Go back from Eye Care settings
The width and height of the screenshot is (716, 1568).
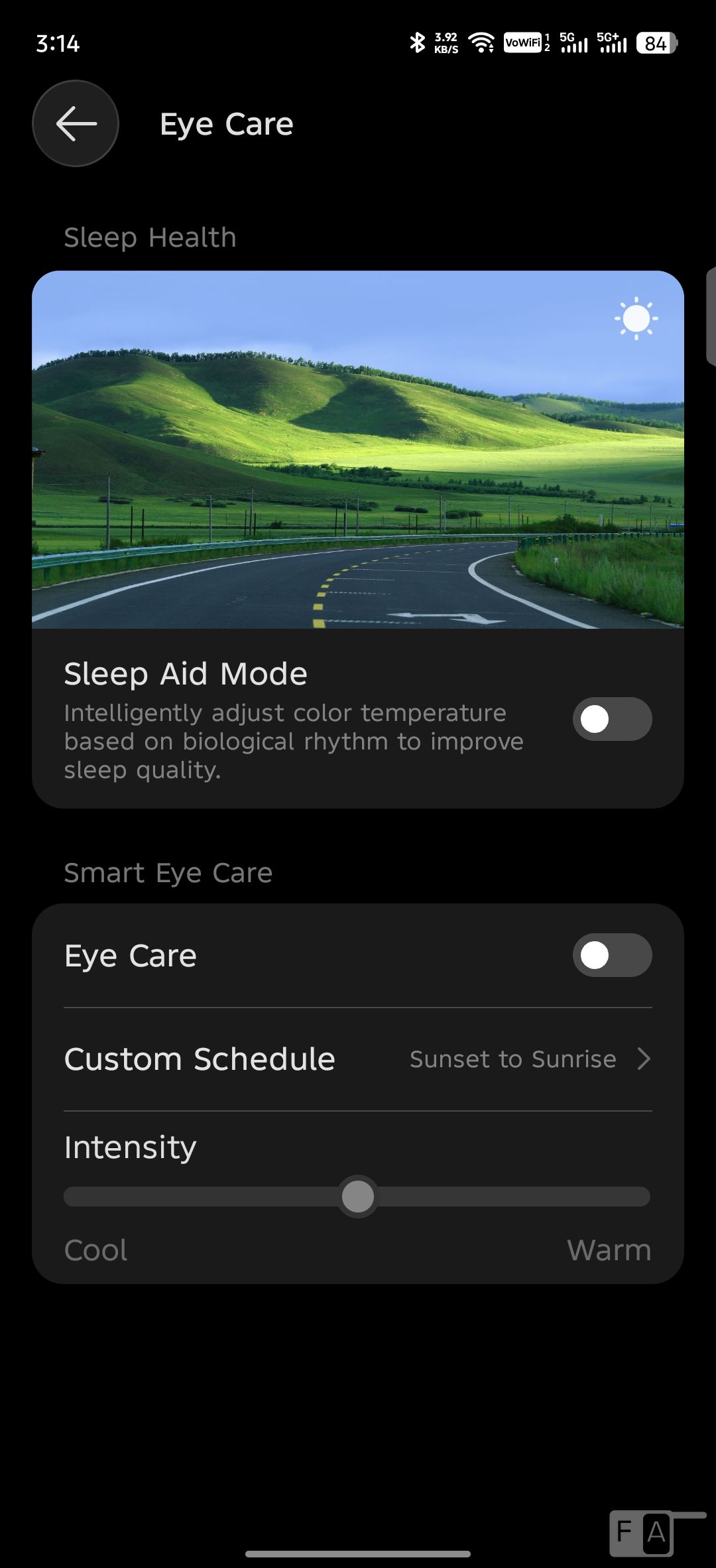pos(76,123)
